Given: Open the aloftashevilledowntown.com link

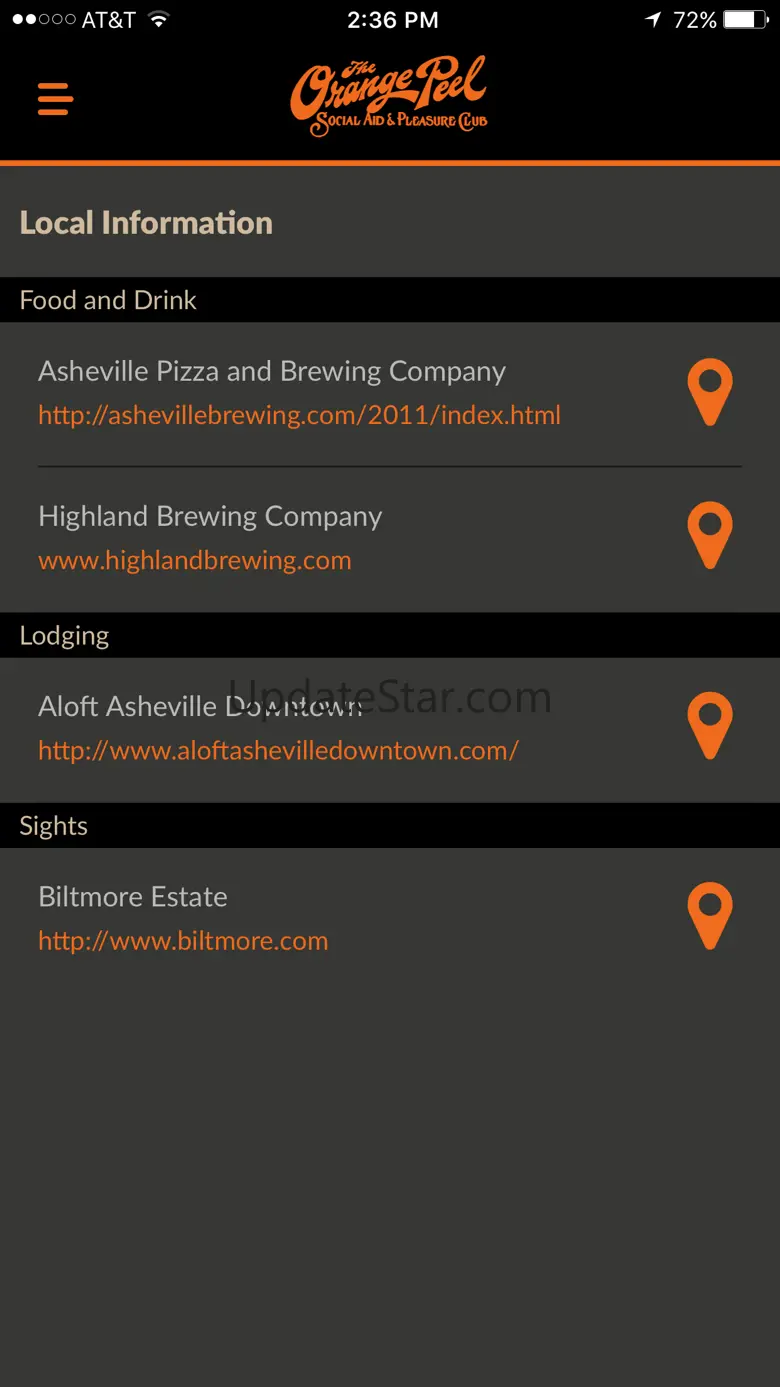Looking at the screenshot, I should pyautogui.click(x=278, y=750).
